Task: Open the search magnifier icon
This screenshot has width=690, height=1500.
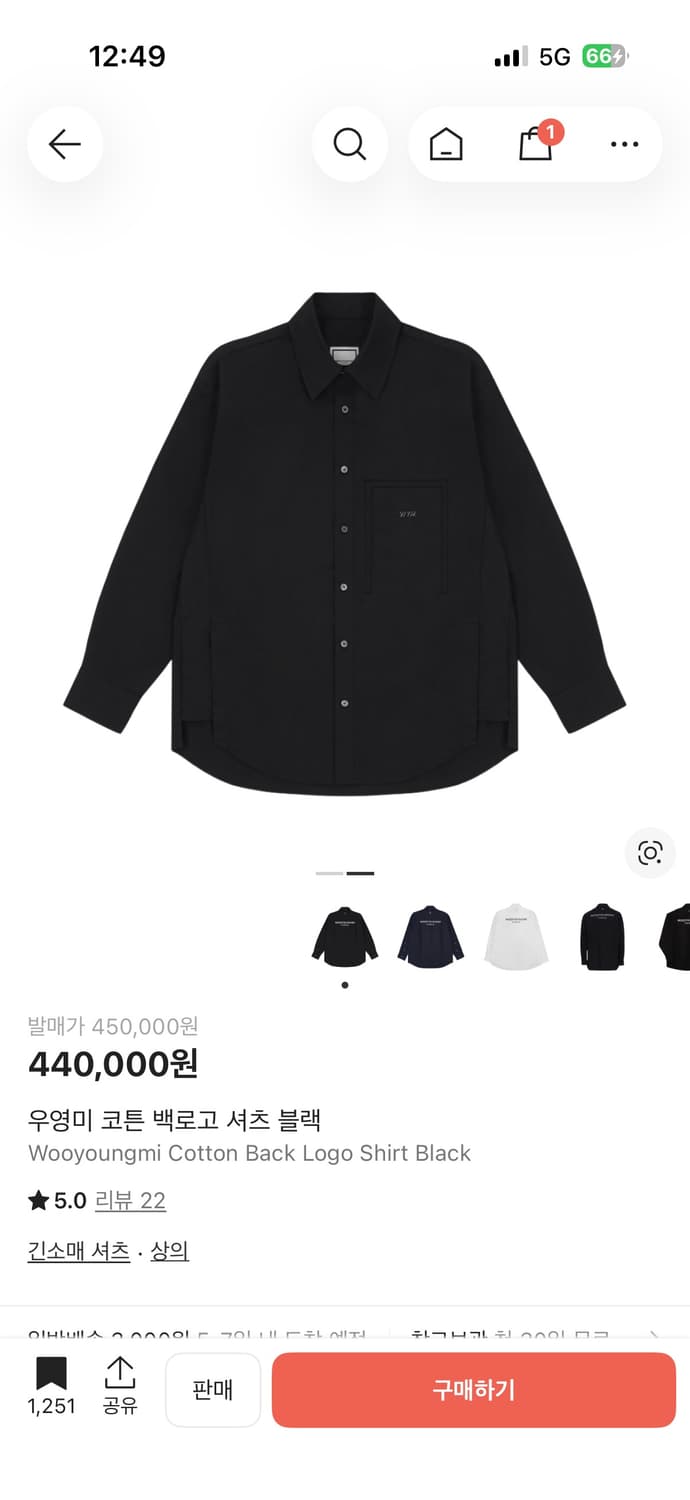Action: (x=349, y=145)
